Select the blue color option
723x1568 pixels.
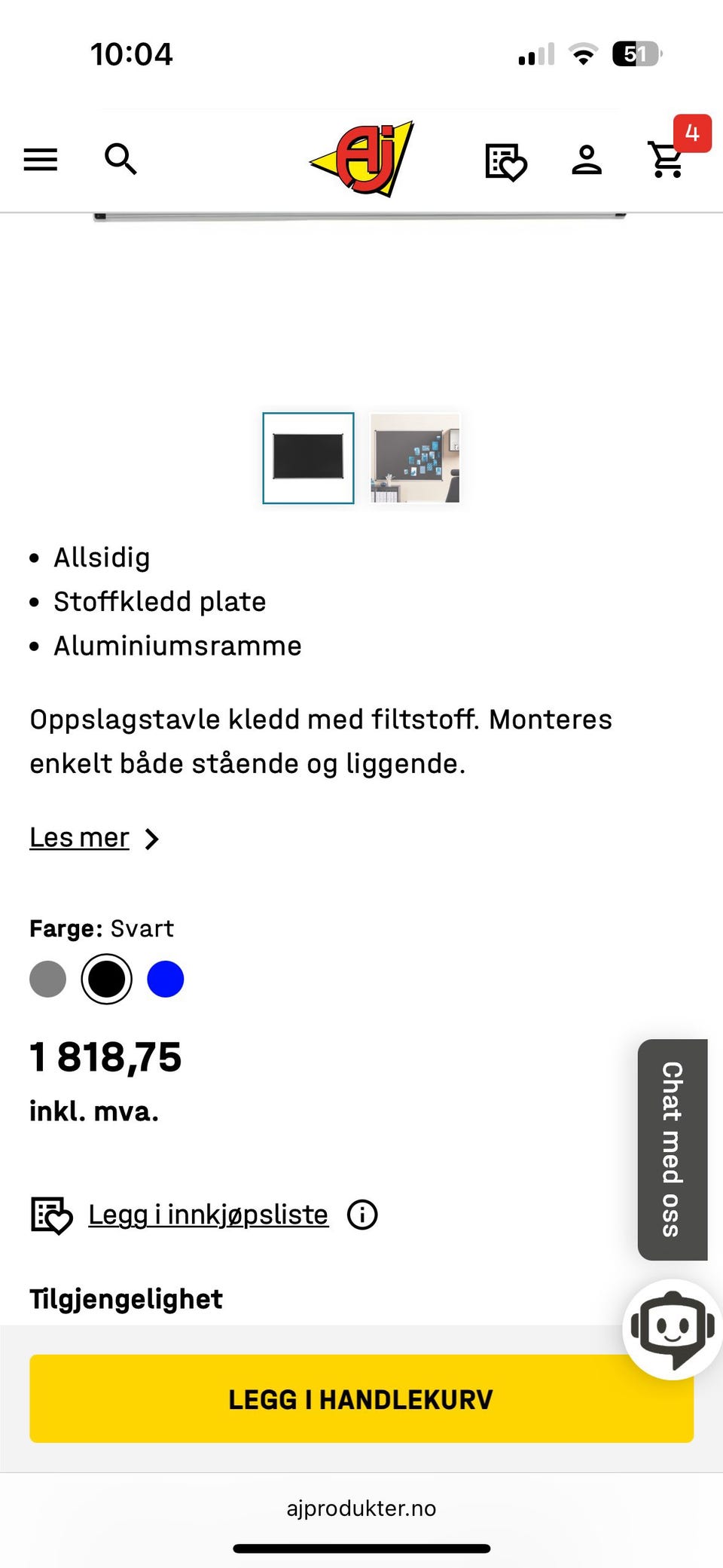tap(166, 978)
